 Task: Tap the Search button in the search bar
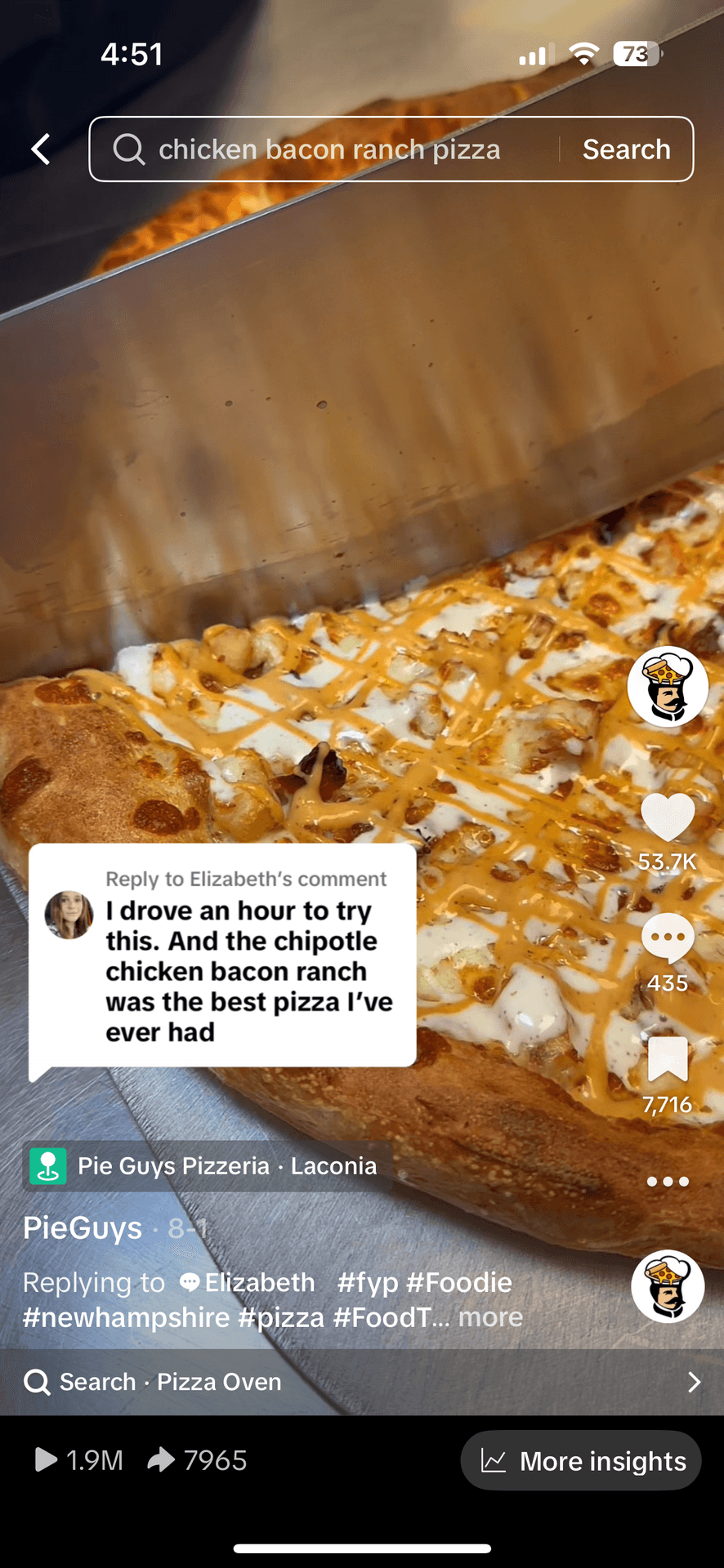point(626,149)
